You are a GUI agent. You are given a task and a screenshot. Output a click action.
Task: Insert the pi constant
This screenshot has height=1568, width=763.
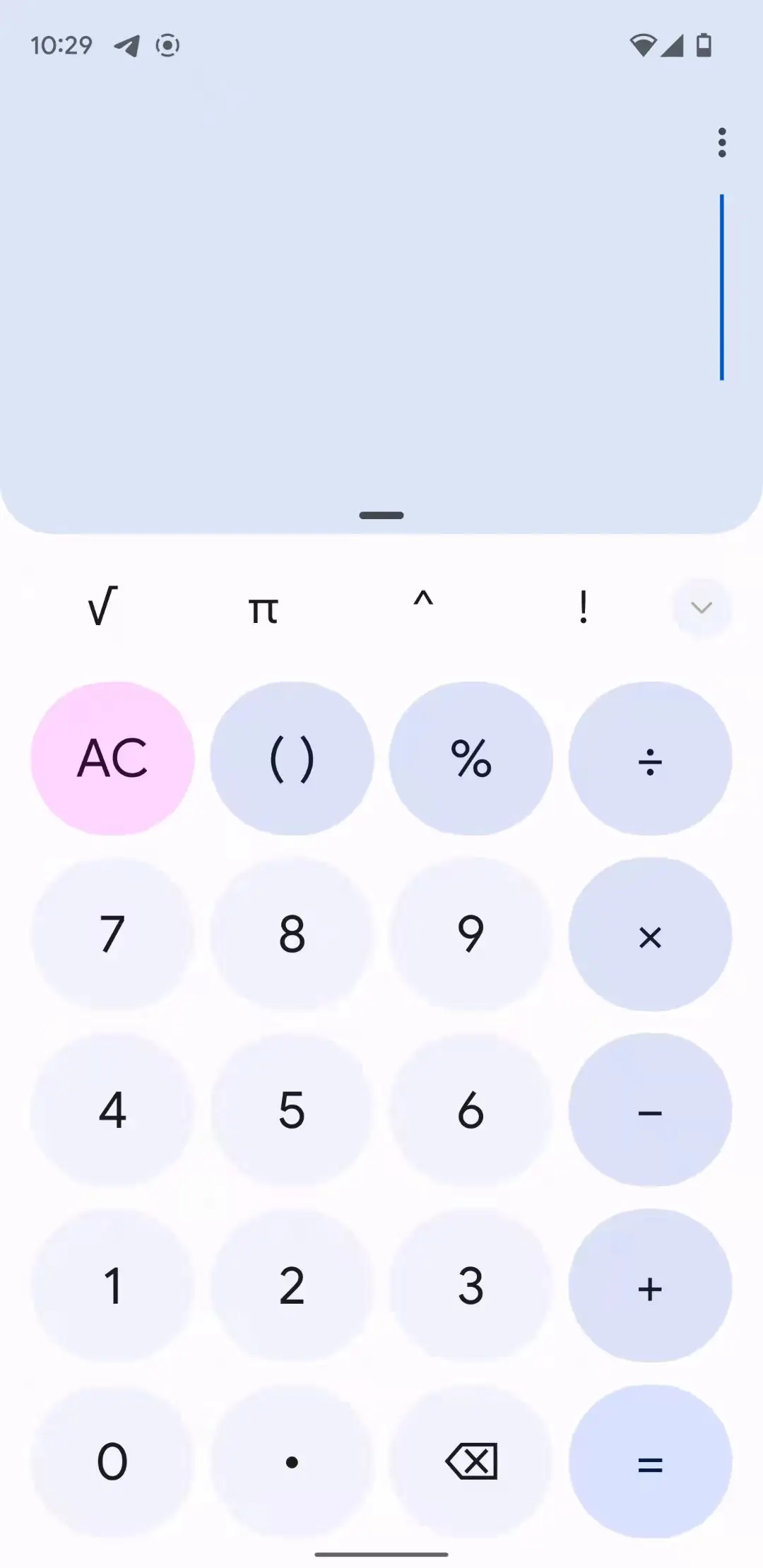point(261,607)
